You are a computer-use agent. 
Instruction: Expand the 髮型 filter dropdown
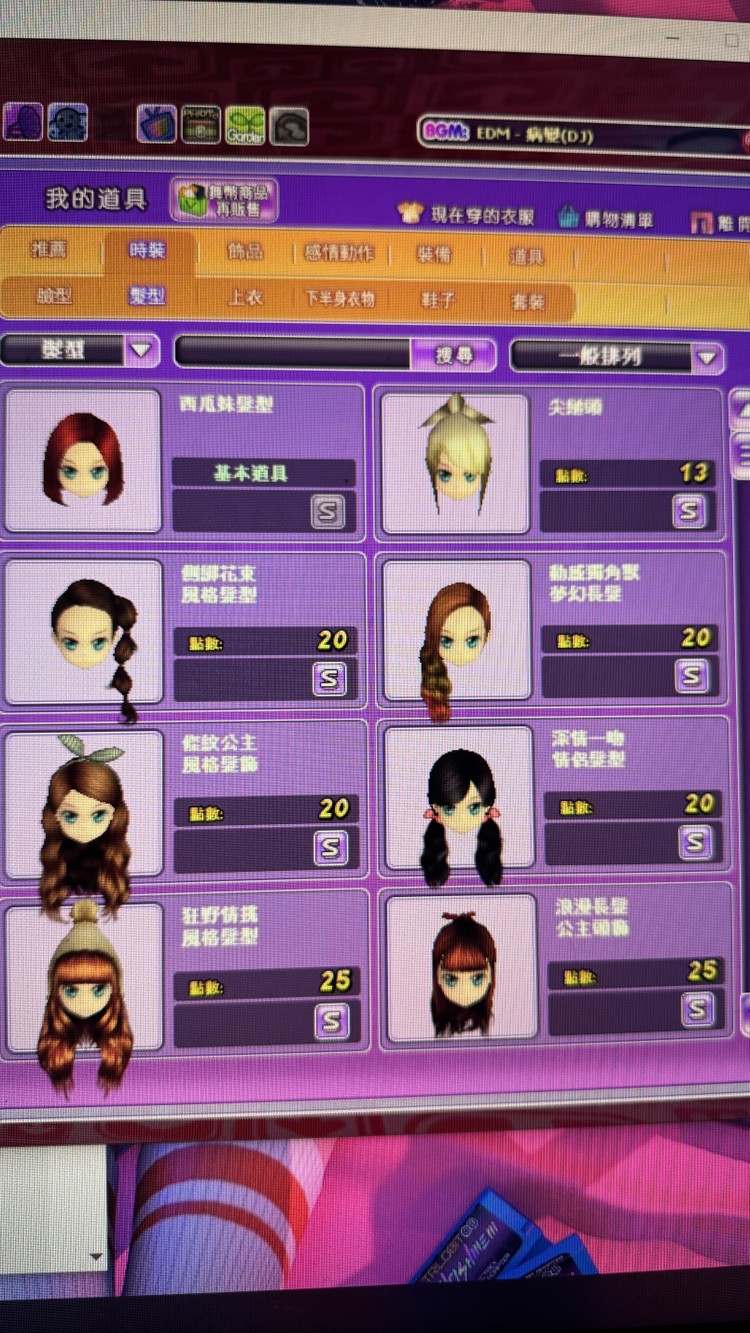pyautogui.click(x=141, y=350)
